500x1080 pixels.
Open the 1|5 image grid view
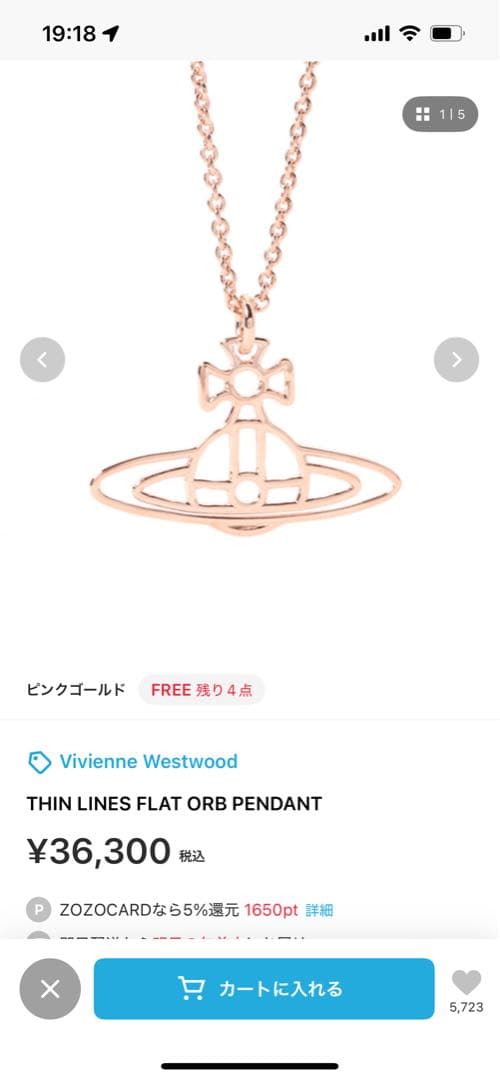(440, 114)
